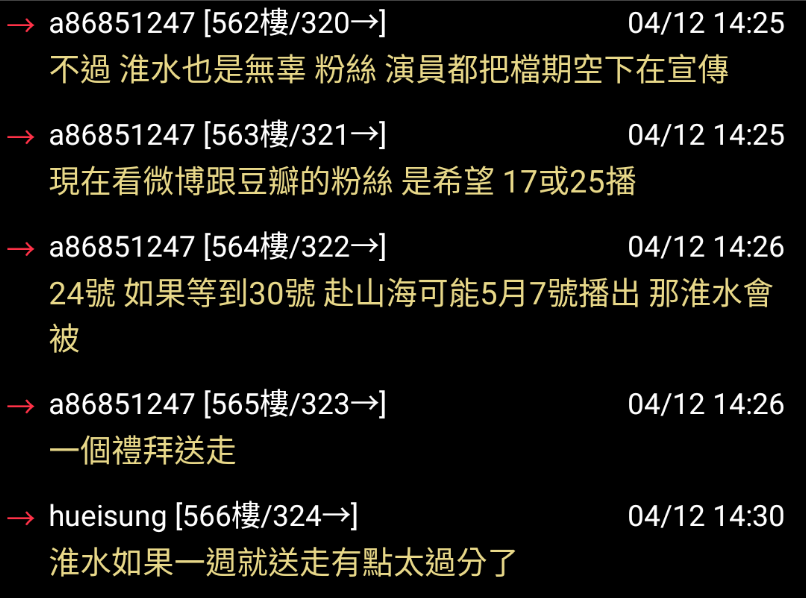Select a86851247's comment on floor 563

(342, 181)
